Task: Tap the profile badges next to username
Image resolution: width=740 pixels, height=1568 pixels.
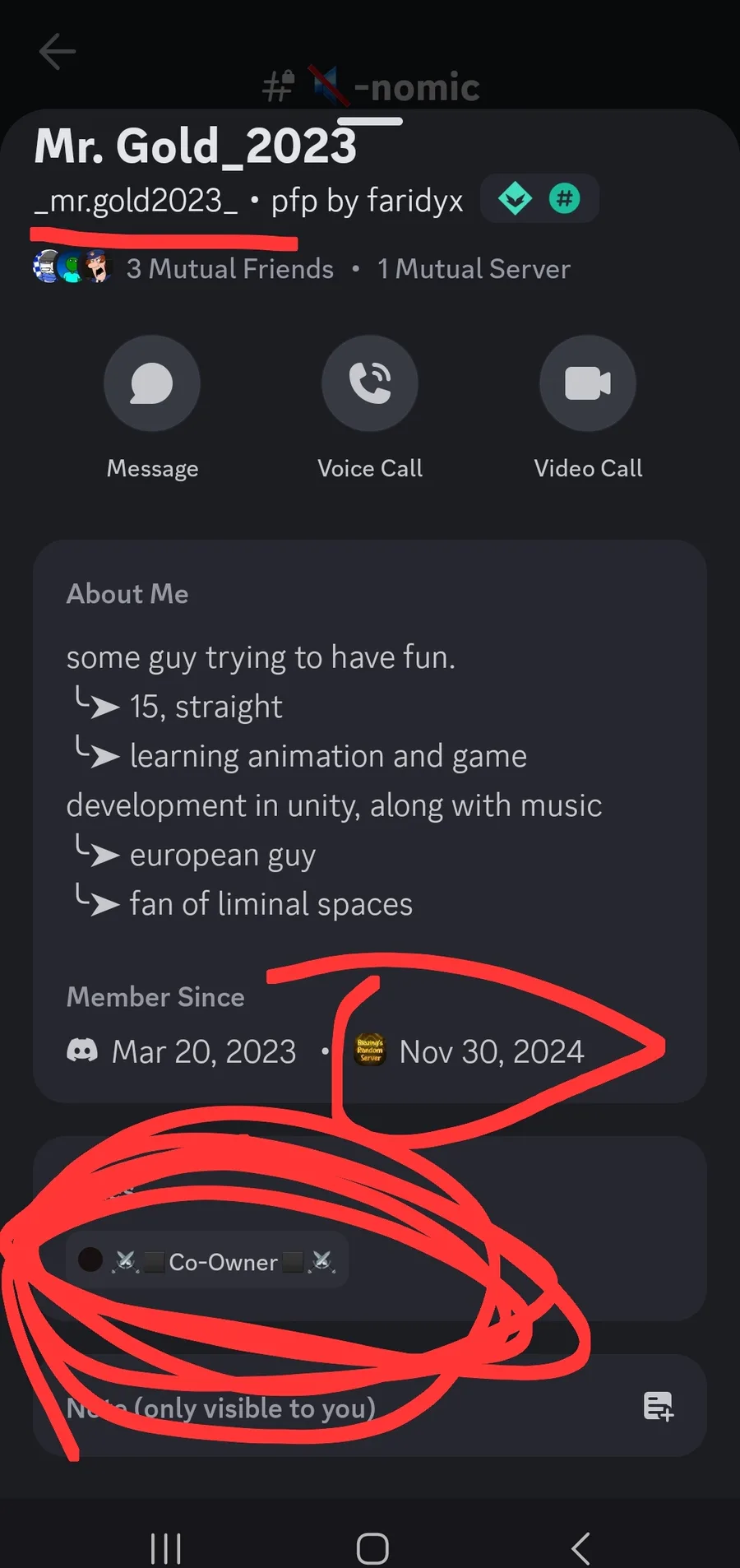Action: pos(539,199)
